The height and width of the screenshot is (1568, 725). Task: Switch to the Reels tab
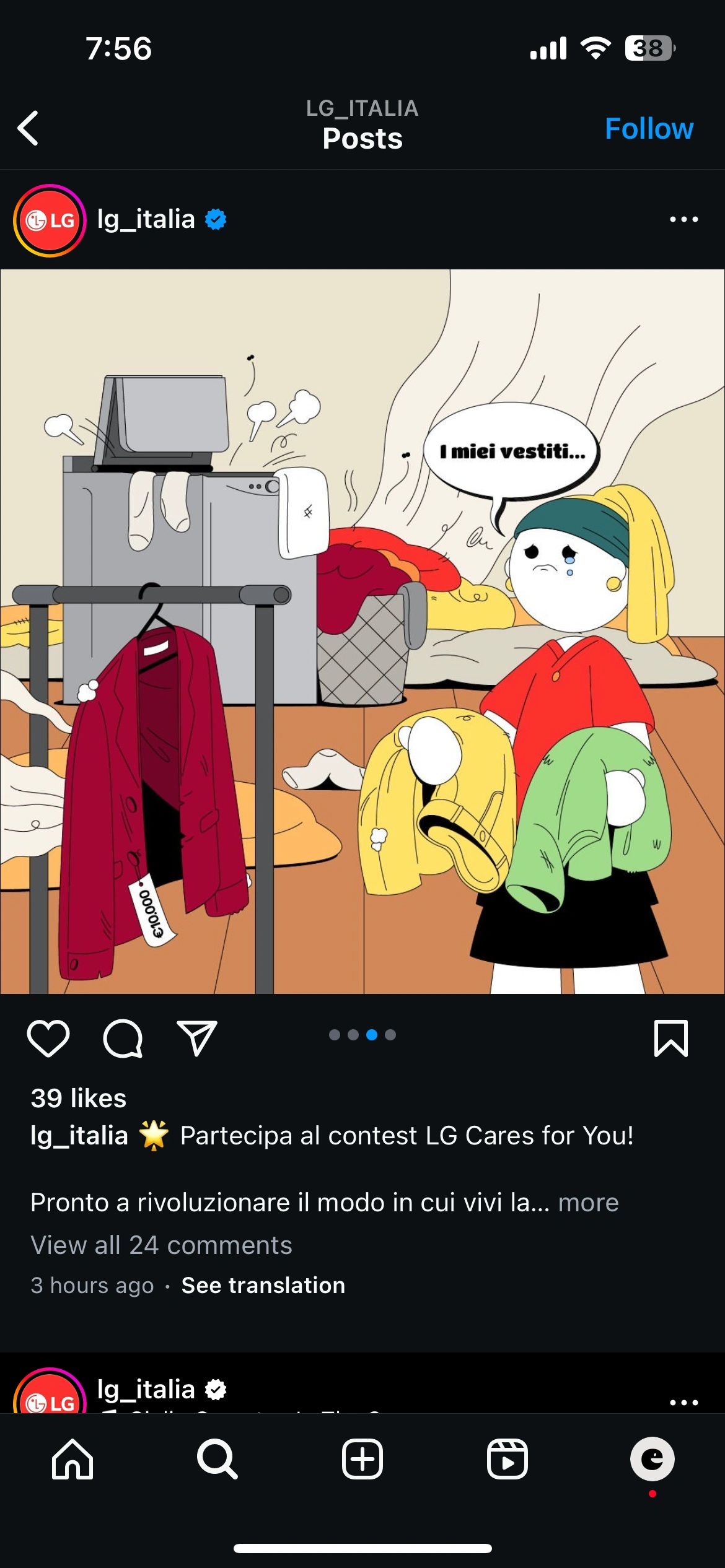pyautogui.click(x=507, y=1459)
